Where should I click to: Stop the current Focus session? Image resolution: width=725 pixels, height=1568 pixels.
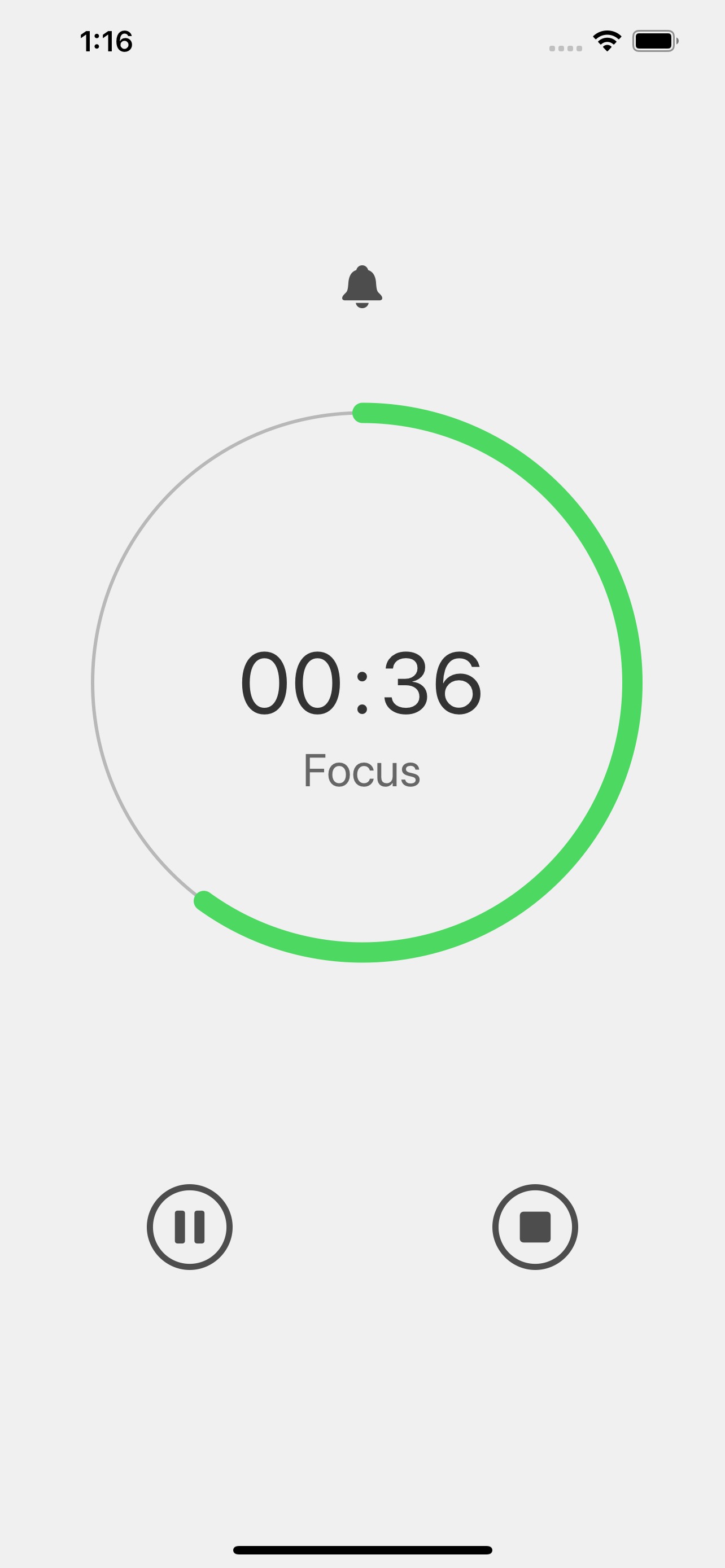pos(535,1227)
